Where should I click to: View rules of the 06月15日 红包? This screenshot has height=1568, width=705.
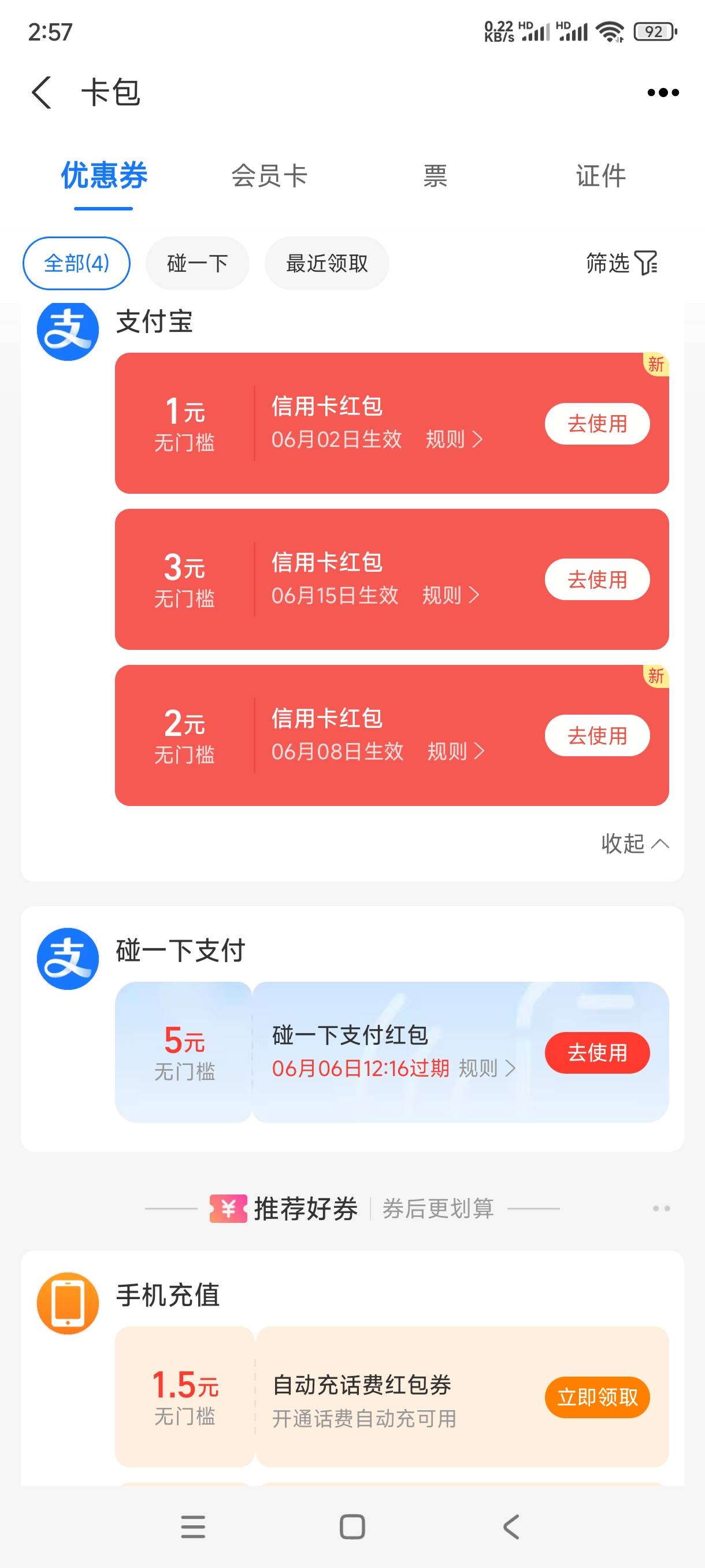pos(451,596)
